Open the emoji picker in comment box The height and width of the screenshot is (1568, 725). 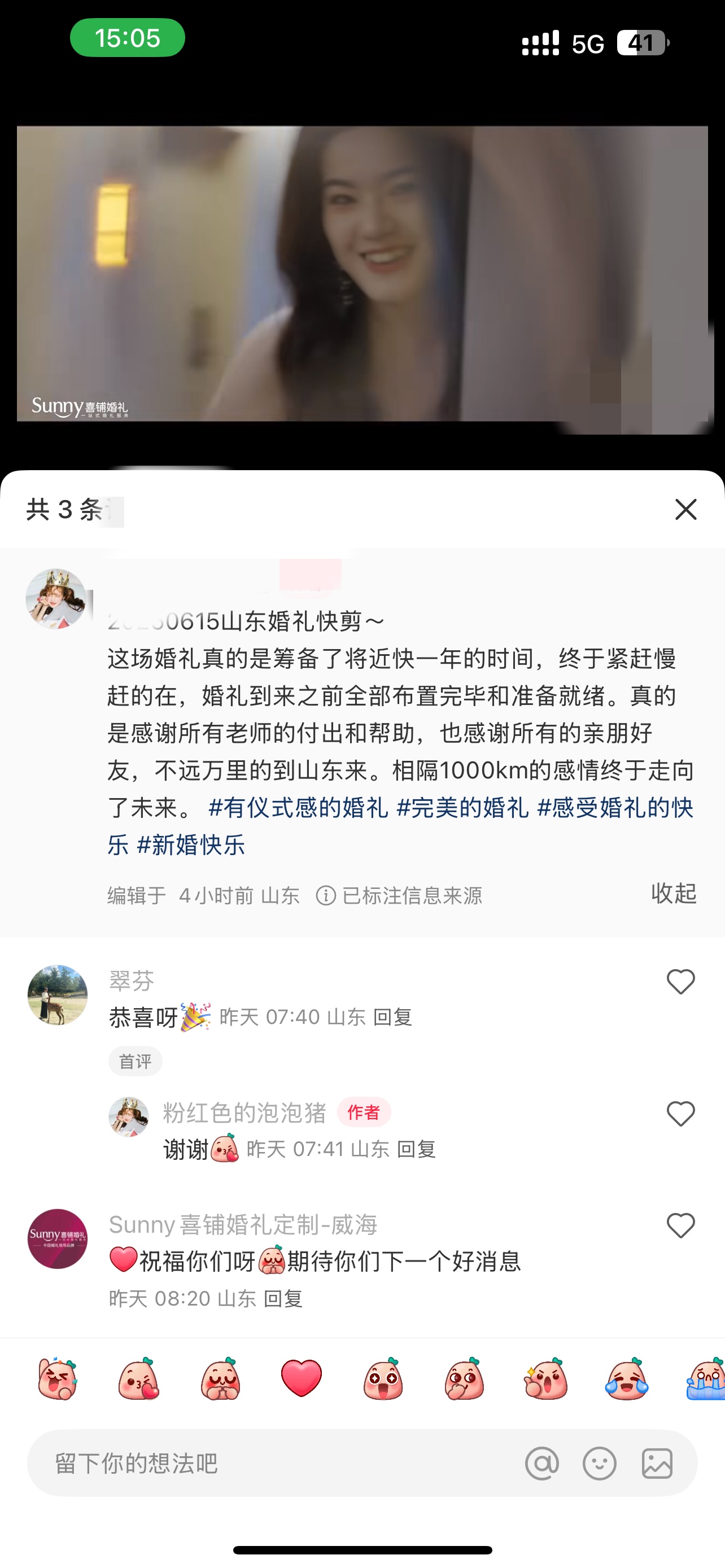point(600,1464)
